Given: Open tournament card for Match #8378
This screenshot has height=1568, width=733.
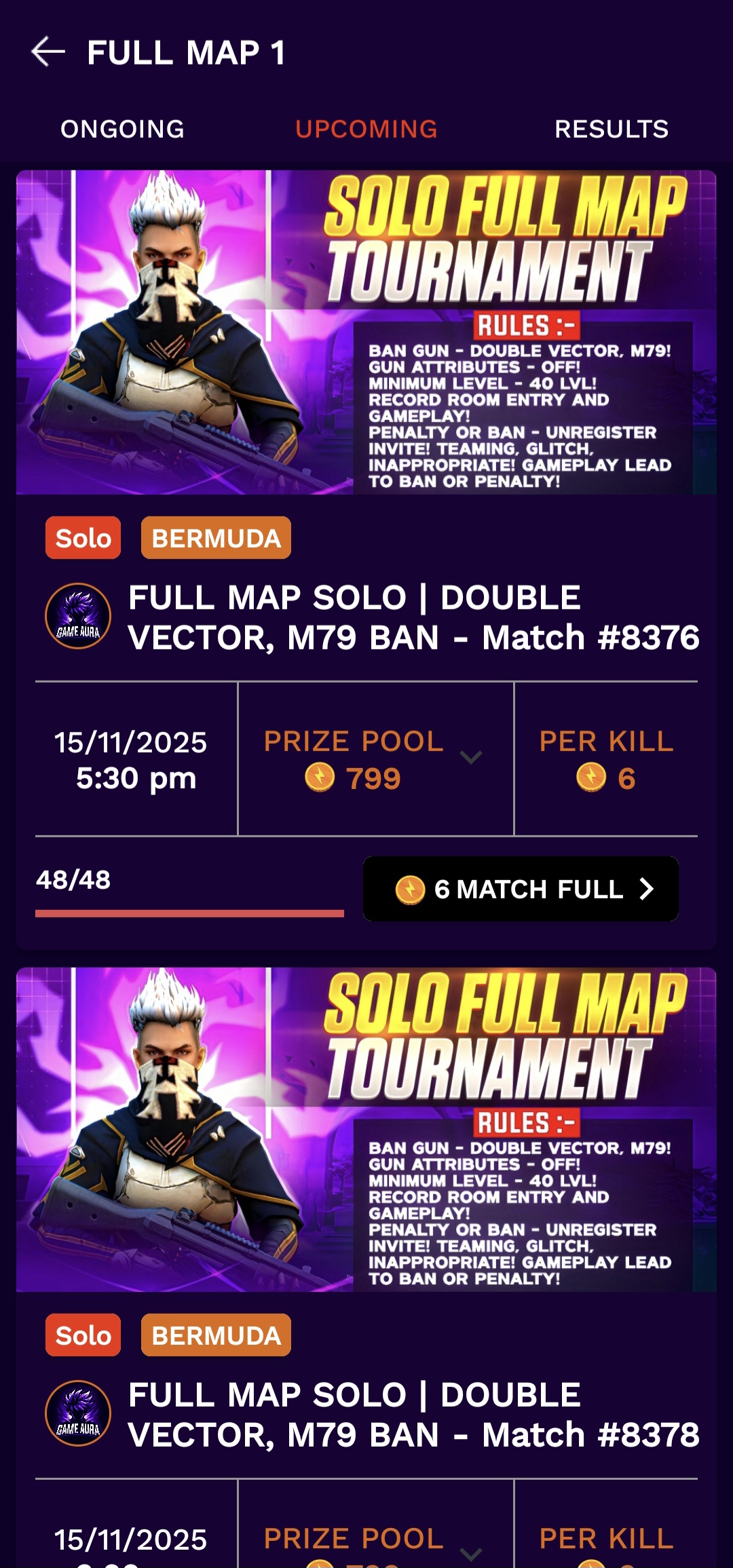Looking at the screenshot, I should click(413, 1415).
